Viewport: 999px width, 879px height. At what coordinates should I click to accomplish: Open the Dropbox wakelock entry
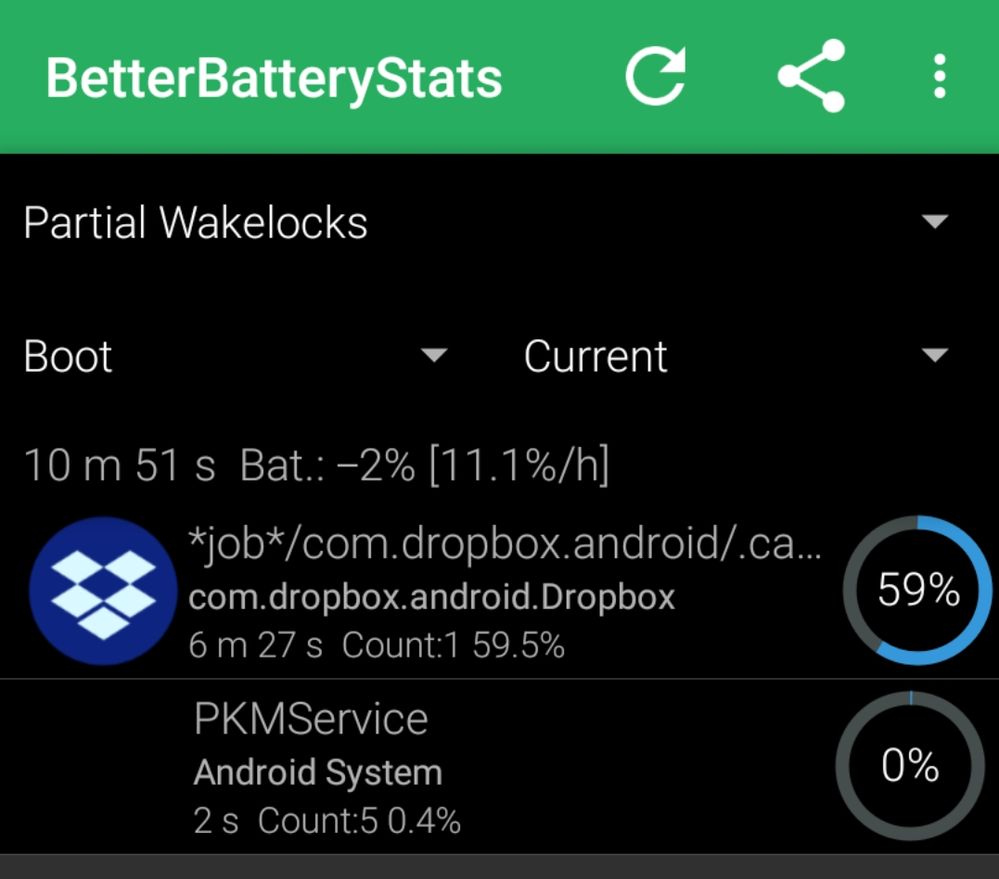500,592
